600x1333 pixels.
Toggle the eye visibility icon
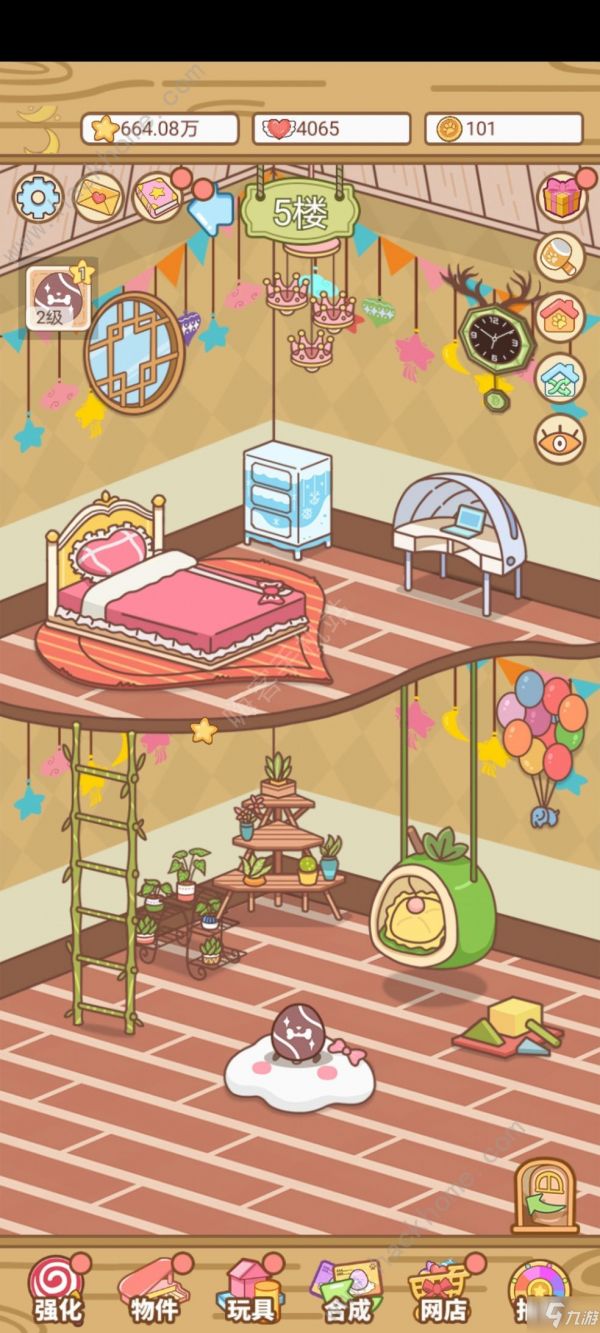pyautogui.click(x=561, y=438)
